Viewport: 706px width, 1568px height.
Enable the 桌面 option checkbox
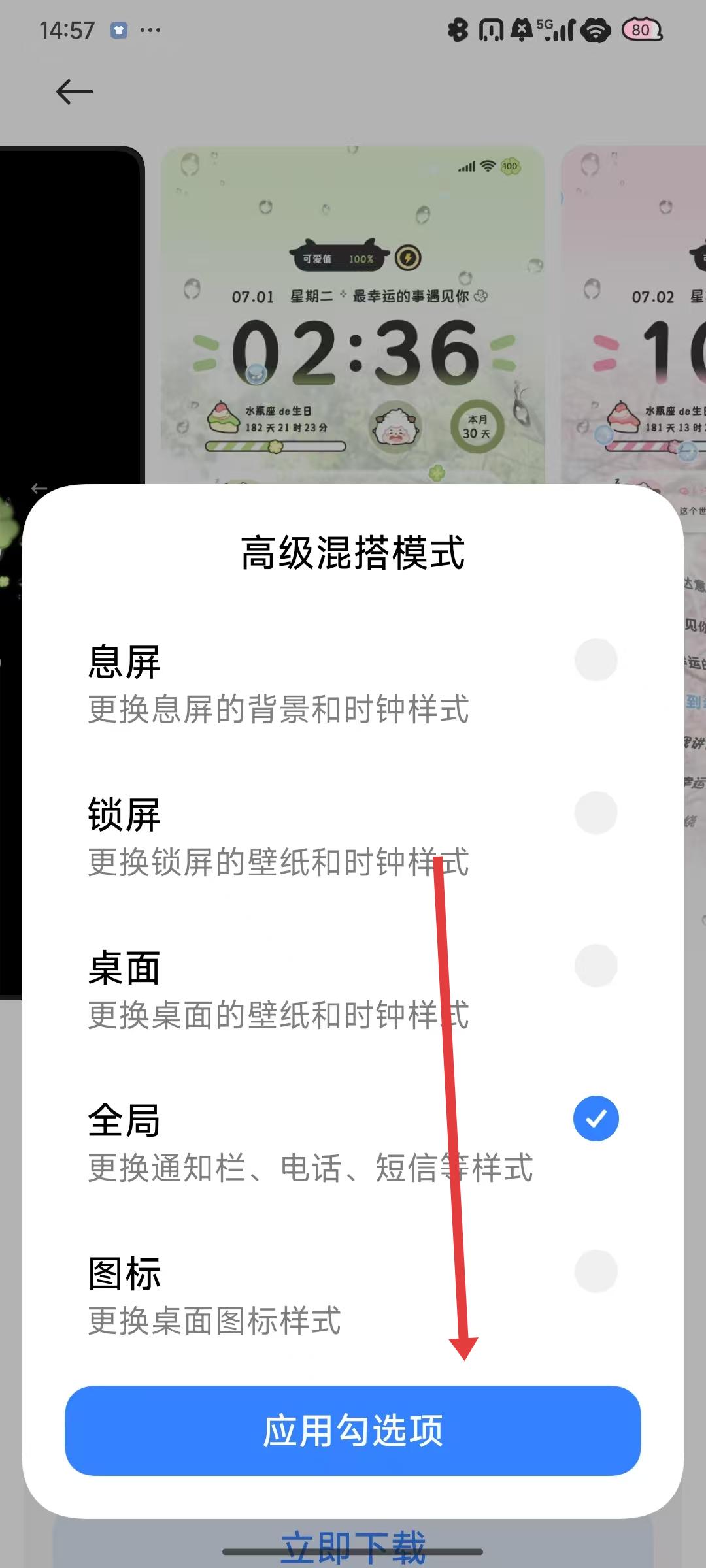point(596,966)
